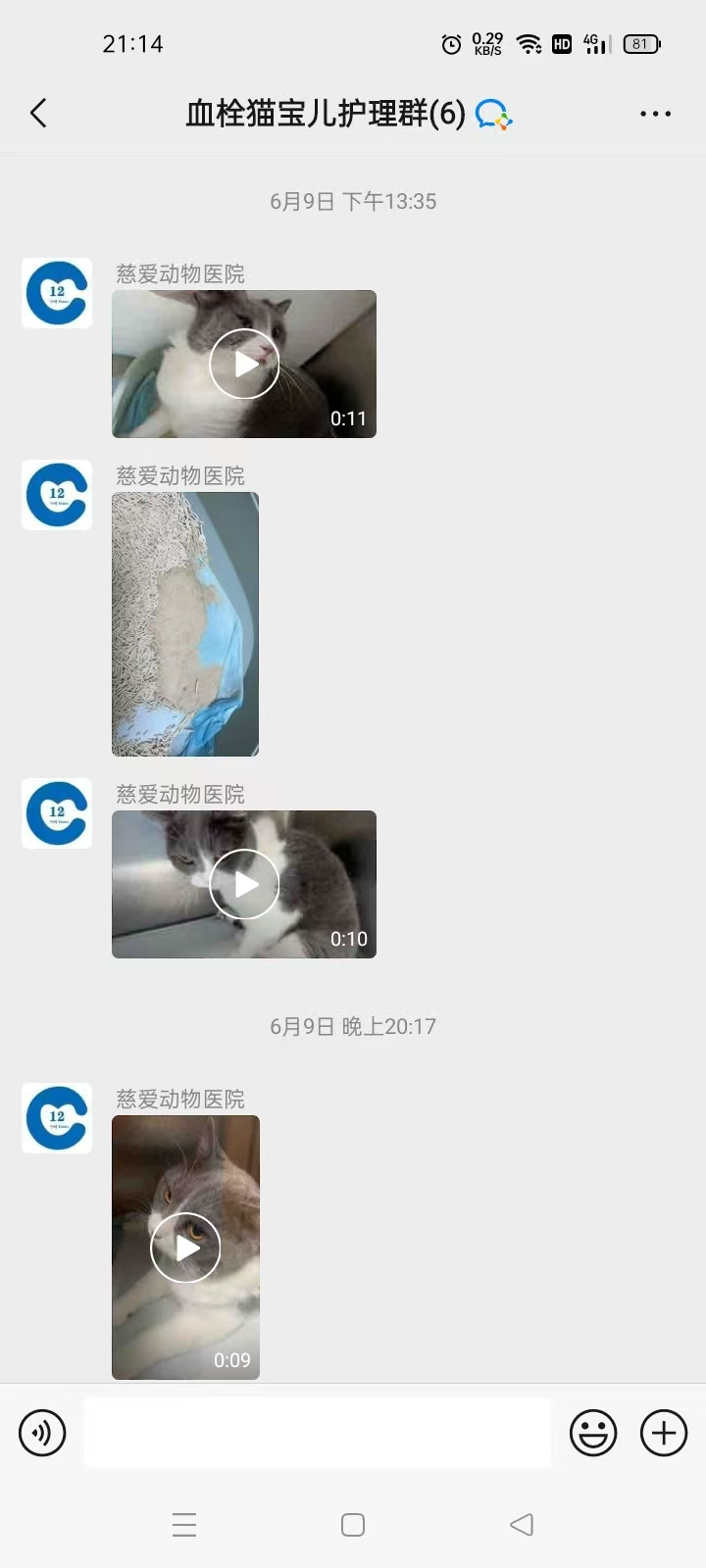Switch to voice message input
This screenshot has width=706, height=1568.
tap(42, 1433)
